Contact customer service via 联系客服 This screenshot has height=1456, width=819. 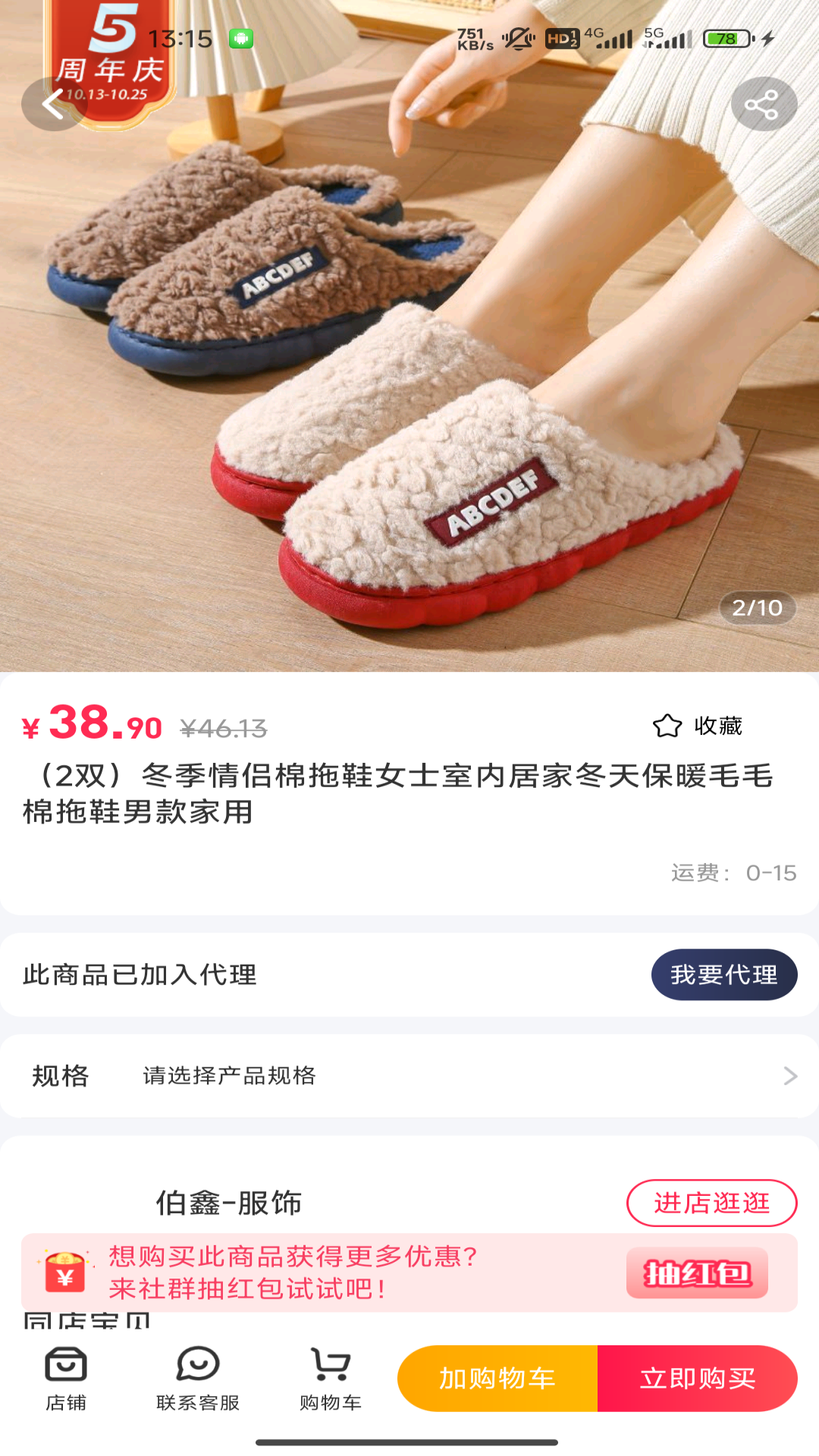pyautogui.click(x=198, y=1378)
